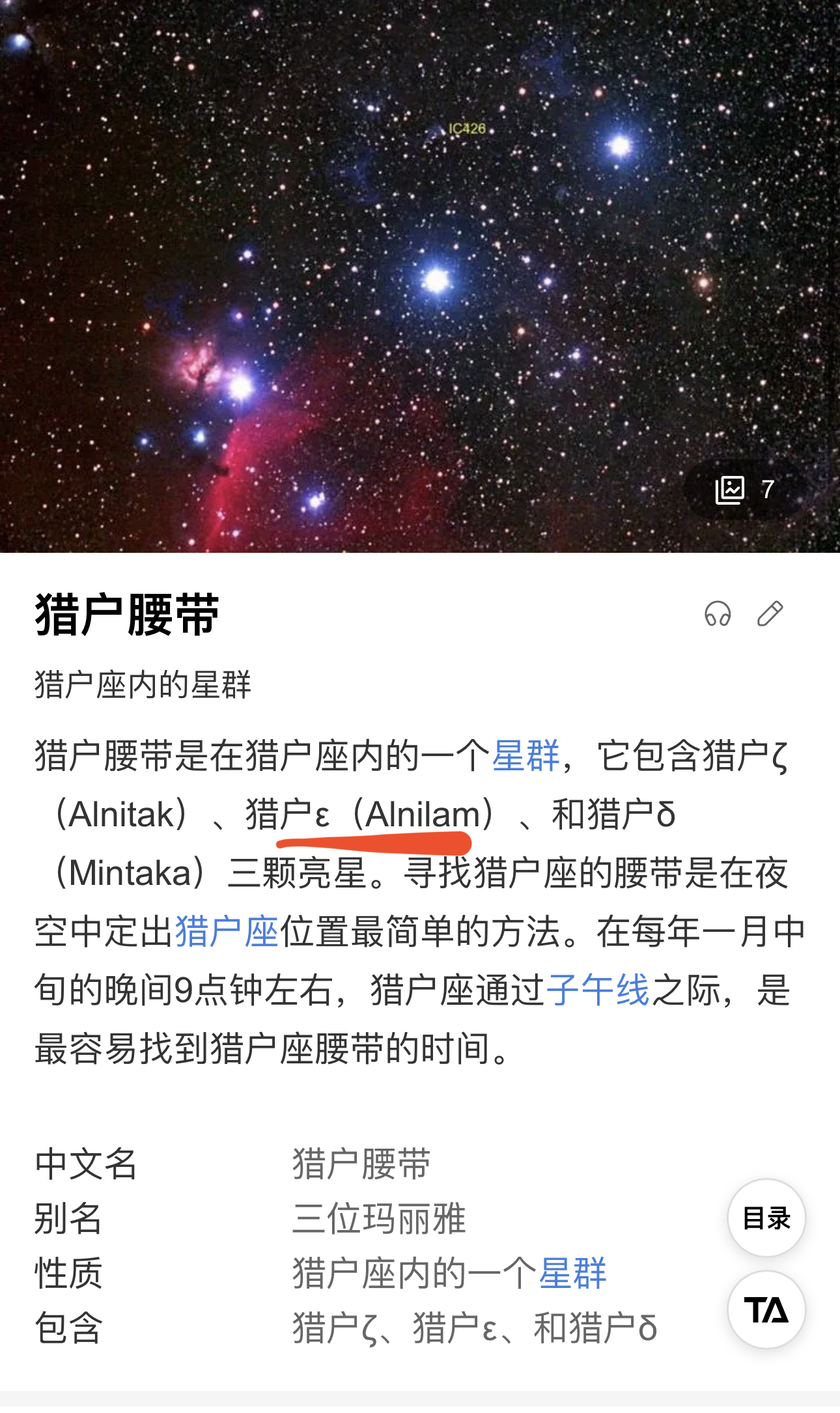The height and width of the screenshot is (1413, 840).
Task: Open the 子午线 link
Action: tap(598, 990)
